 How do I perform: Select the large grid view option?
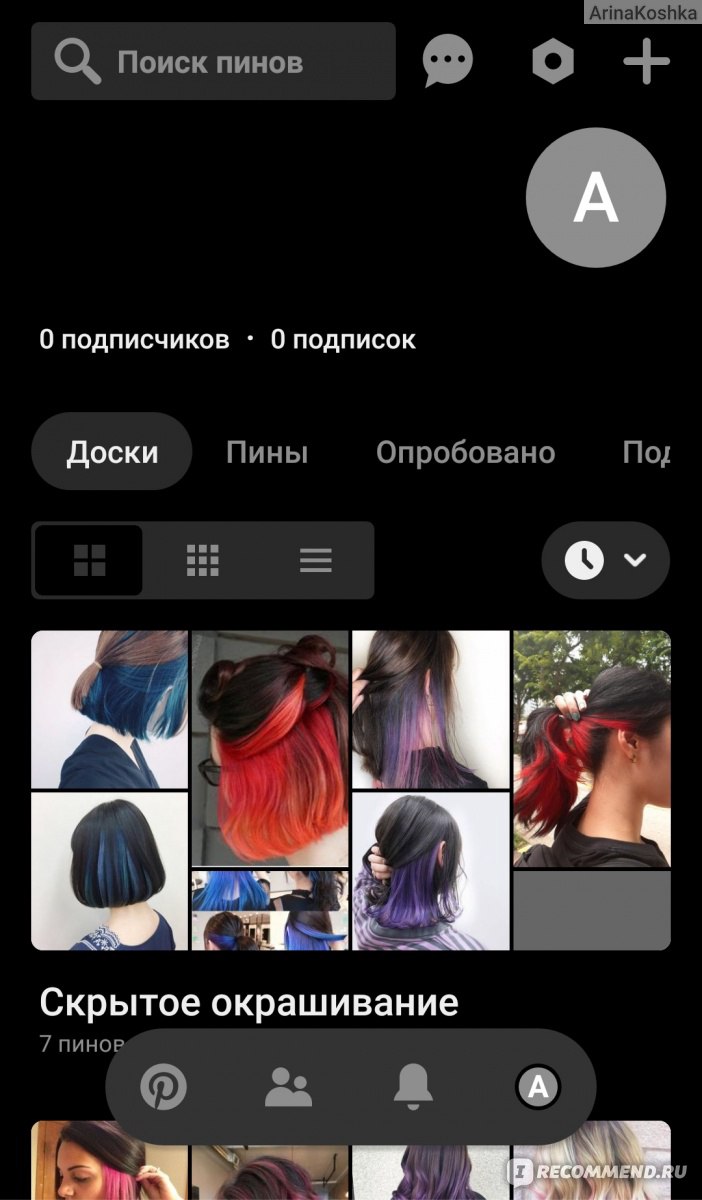[89, 560]
